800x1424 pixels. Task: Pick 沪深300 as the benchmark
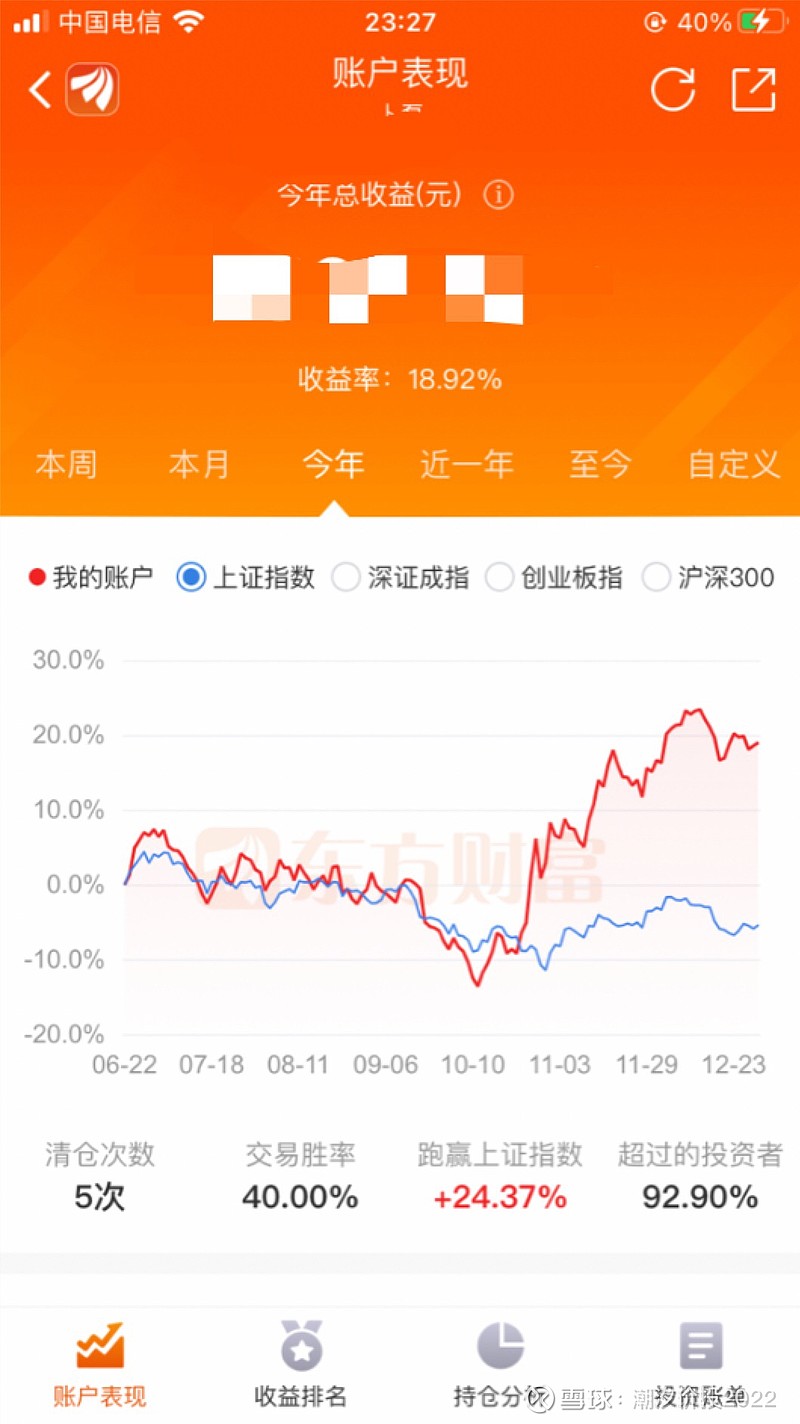pyautogui.click(x=709, y=577)
